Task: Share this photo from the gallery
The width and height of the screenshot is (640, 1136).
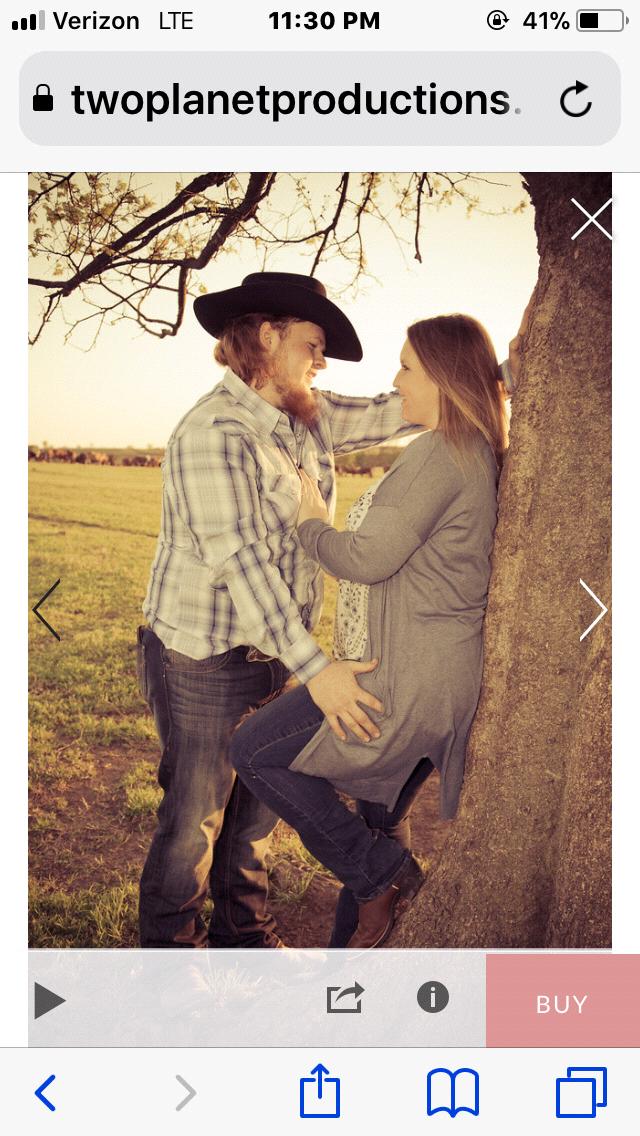Action: (x=345, y=998)
